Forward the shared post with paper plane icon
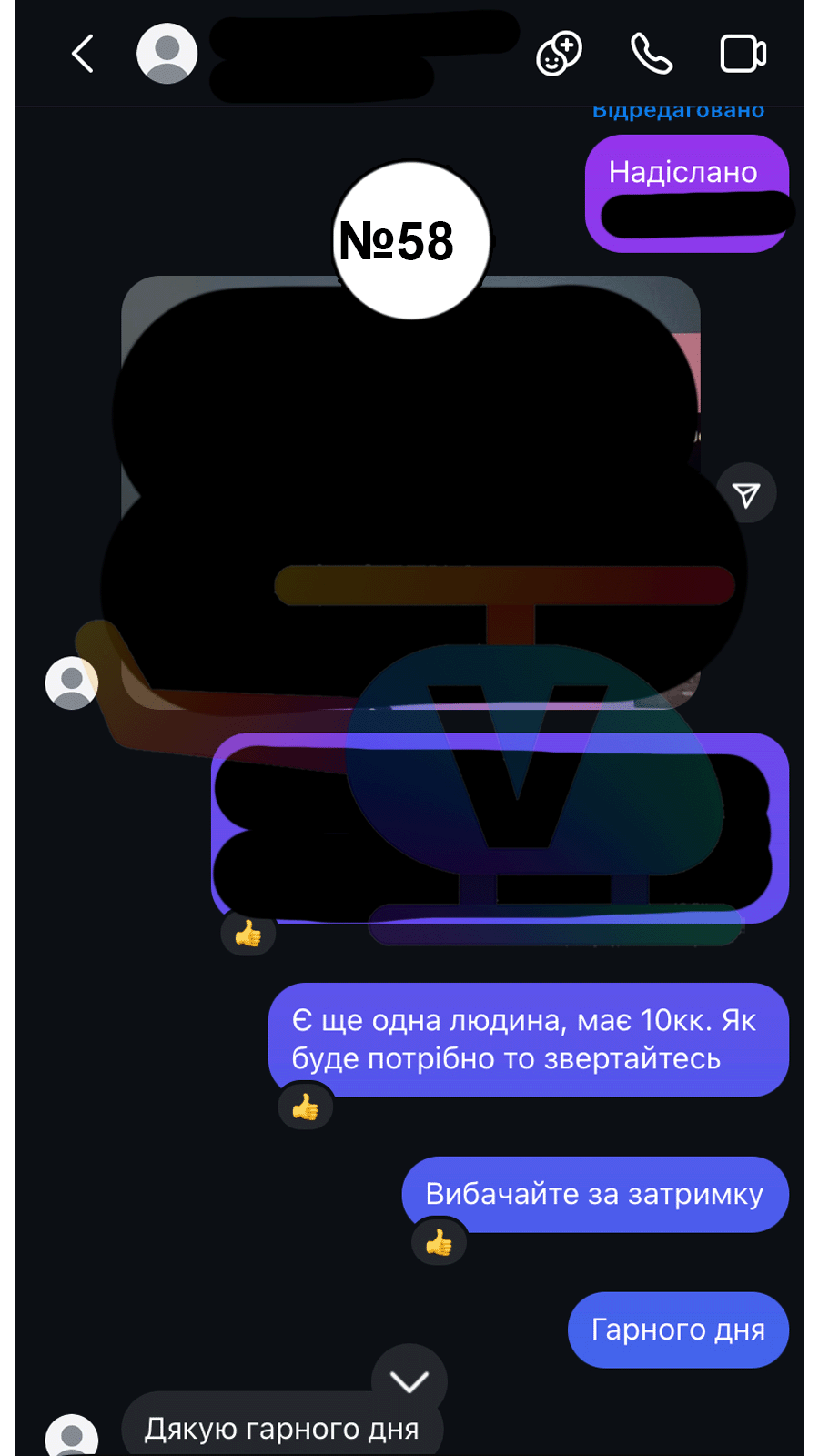The height and width of the screenshot is (1456, 819). 746,494
